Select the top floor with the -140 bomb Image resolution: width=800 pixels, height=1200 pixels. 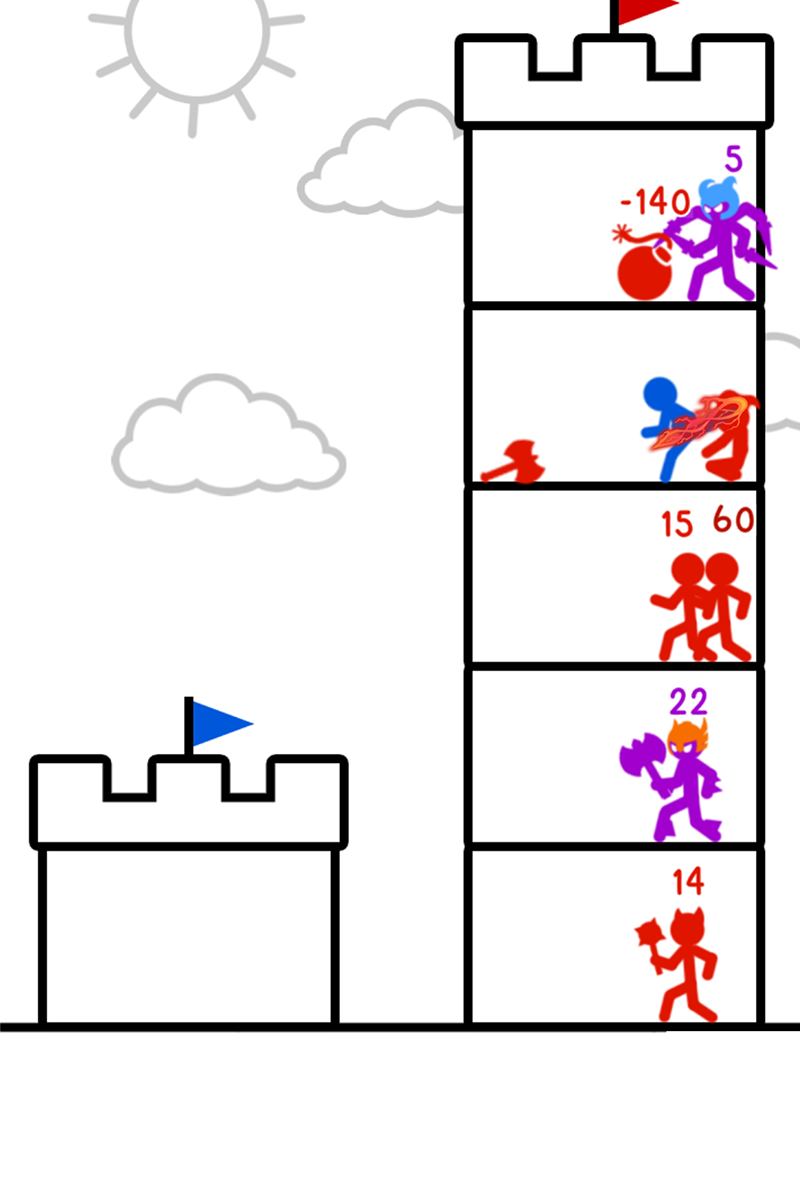pyautogui.click(x=614, y=215)
